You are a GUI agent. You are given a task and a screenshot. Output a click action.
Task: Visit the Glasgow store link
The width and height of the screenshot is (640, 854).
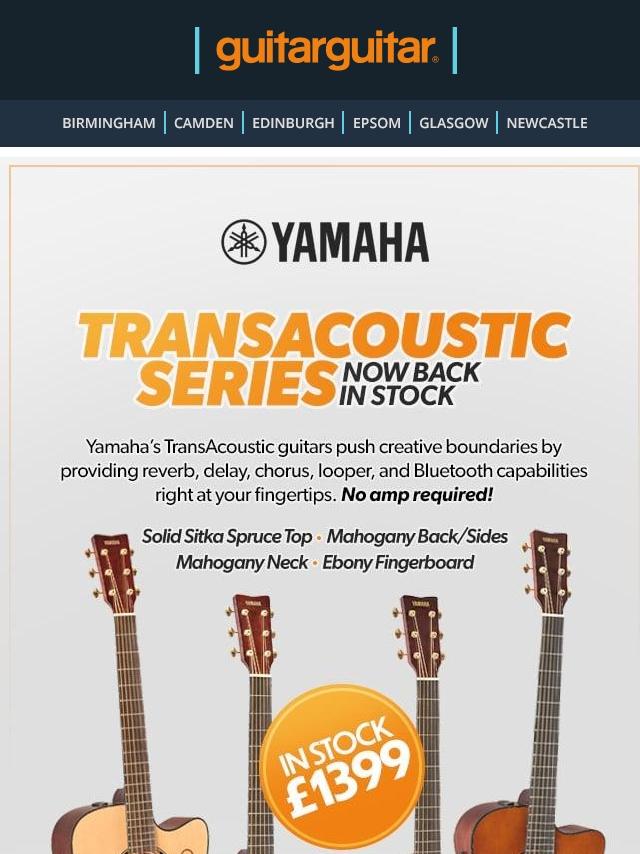[454, 123]
